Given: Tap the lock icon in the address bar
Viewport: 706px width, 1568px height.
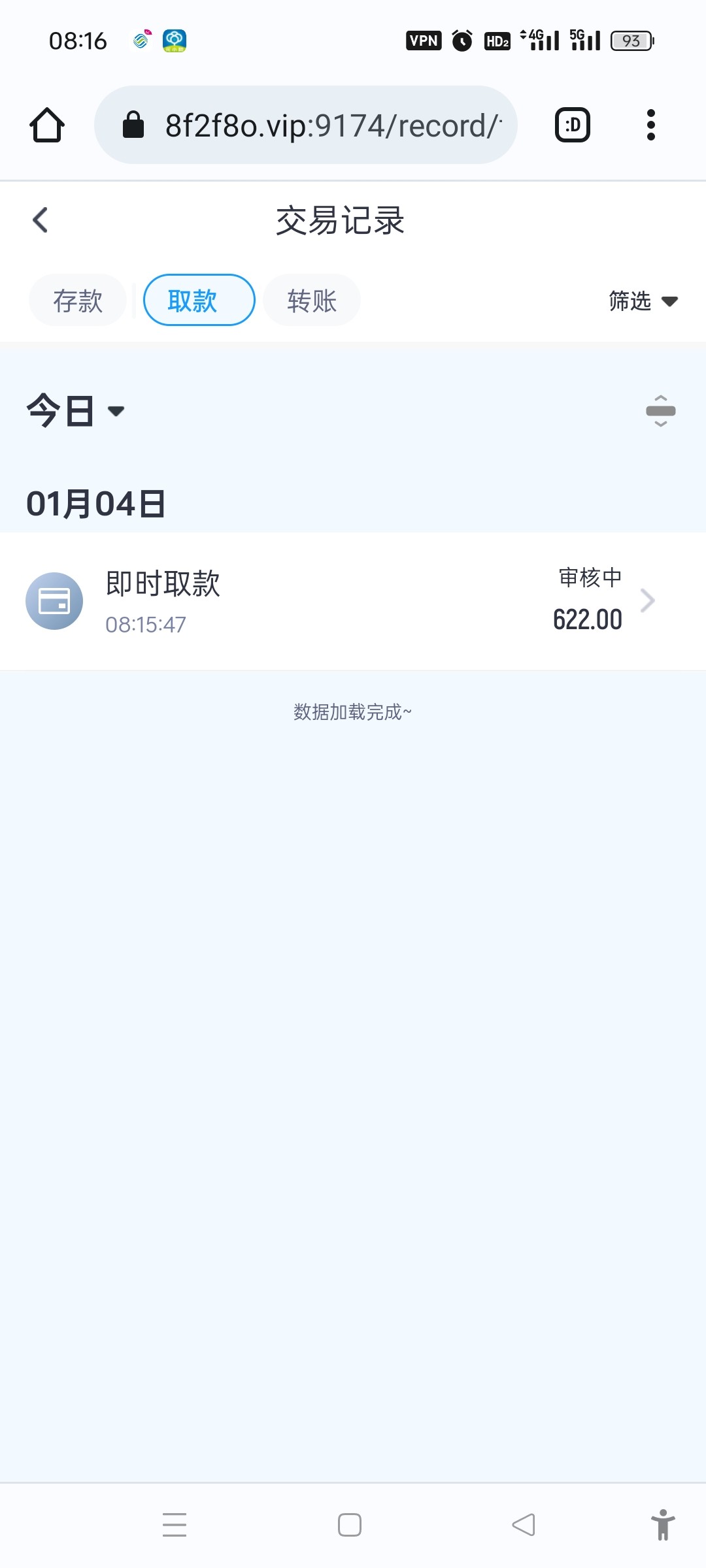Looking at the screenshot, I should (134, 125).
